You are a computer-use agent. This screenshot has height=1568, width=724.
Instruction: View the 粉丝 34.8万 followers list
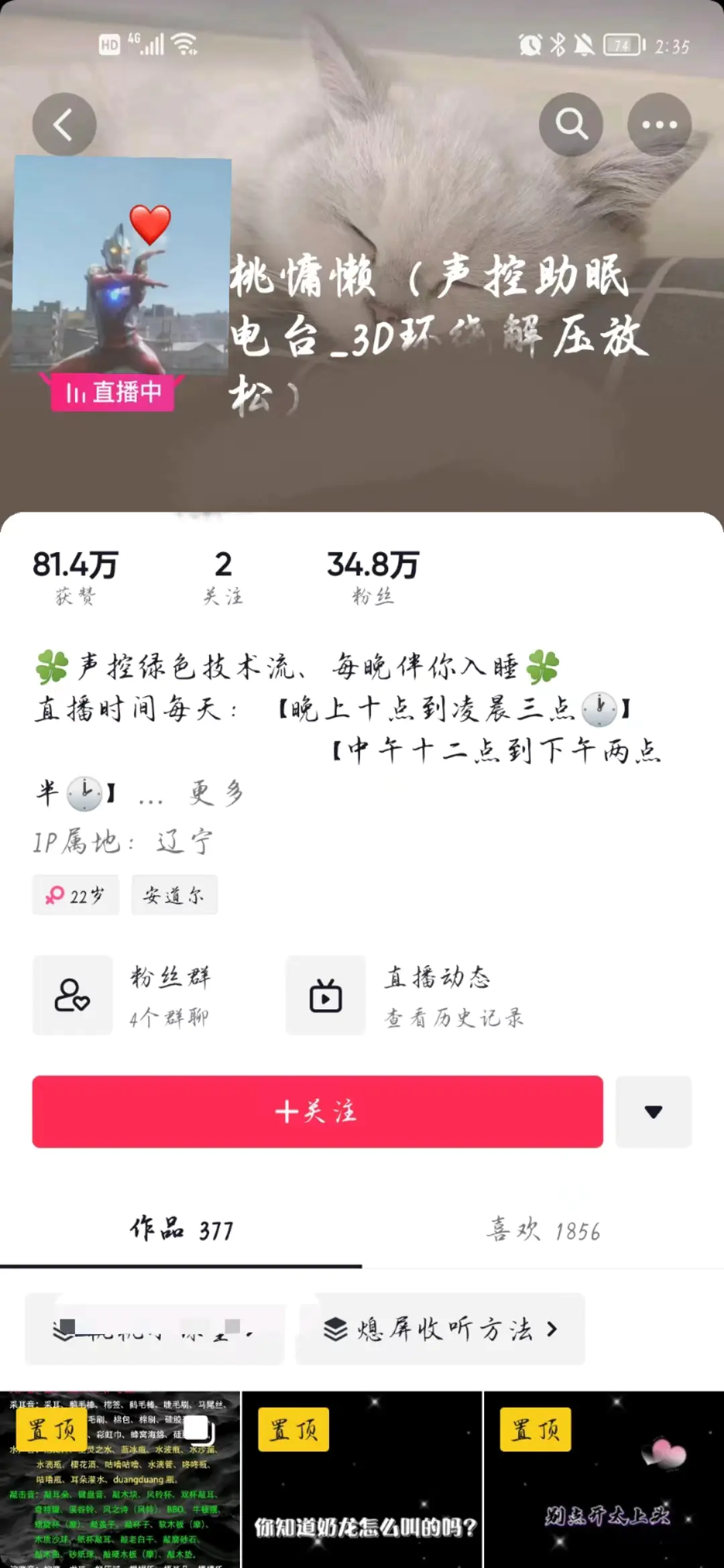tap(373, 576)
